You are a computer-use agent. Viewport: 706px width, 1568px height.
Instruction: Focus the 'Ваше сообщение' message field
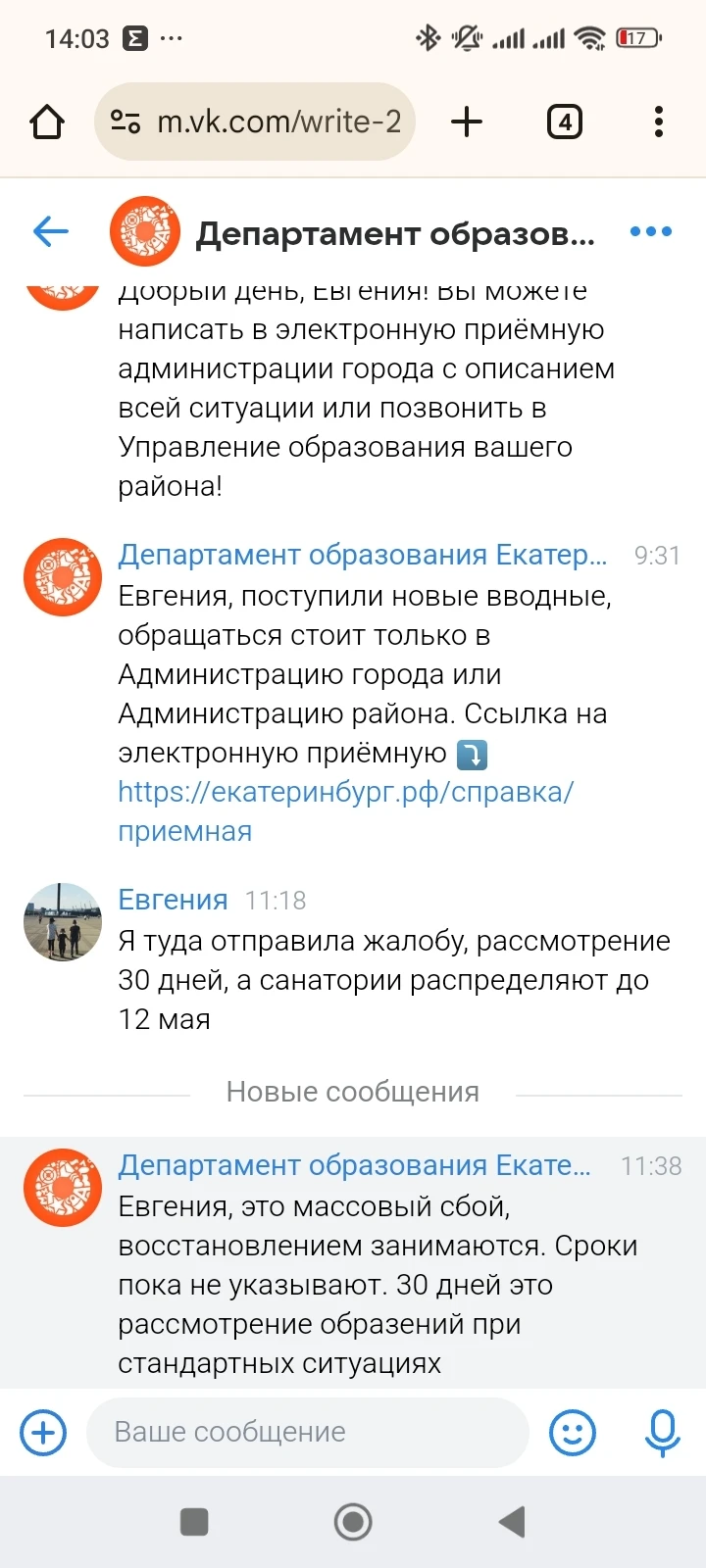pyautogui.click(x=306, y=1433)
